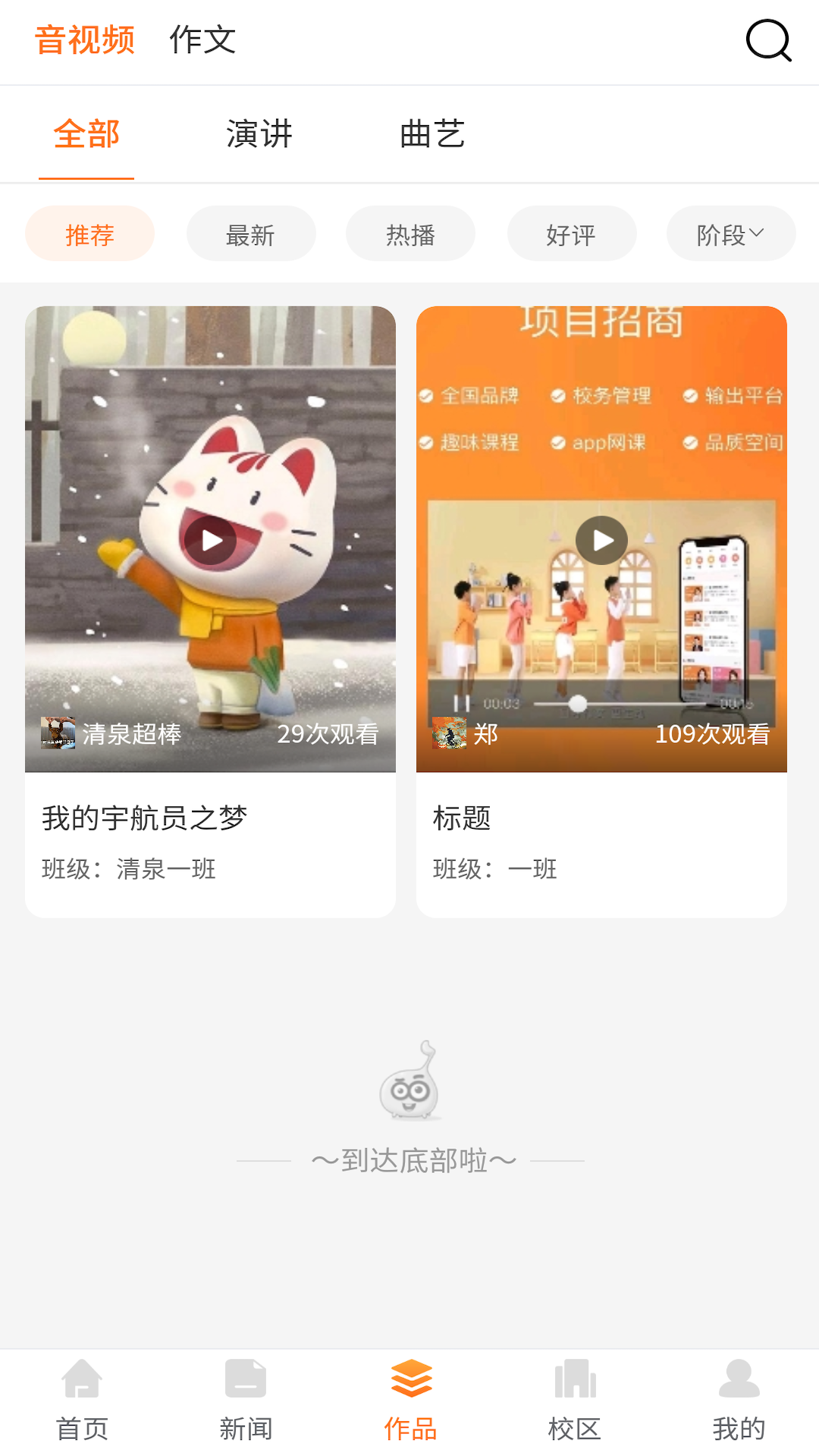
Task: Switch to the 曲艺 category tab
Action: (x=432, y=134)
